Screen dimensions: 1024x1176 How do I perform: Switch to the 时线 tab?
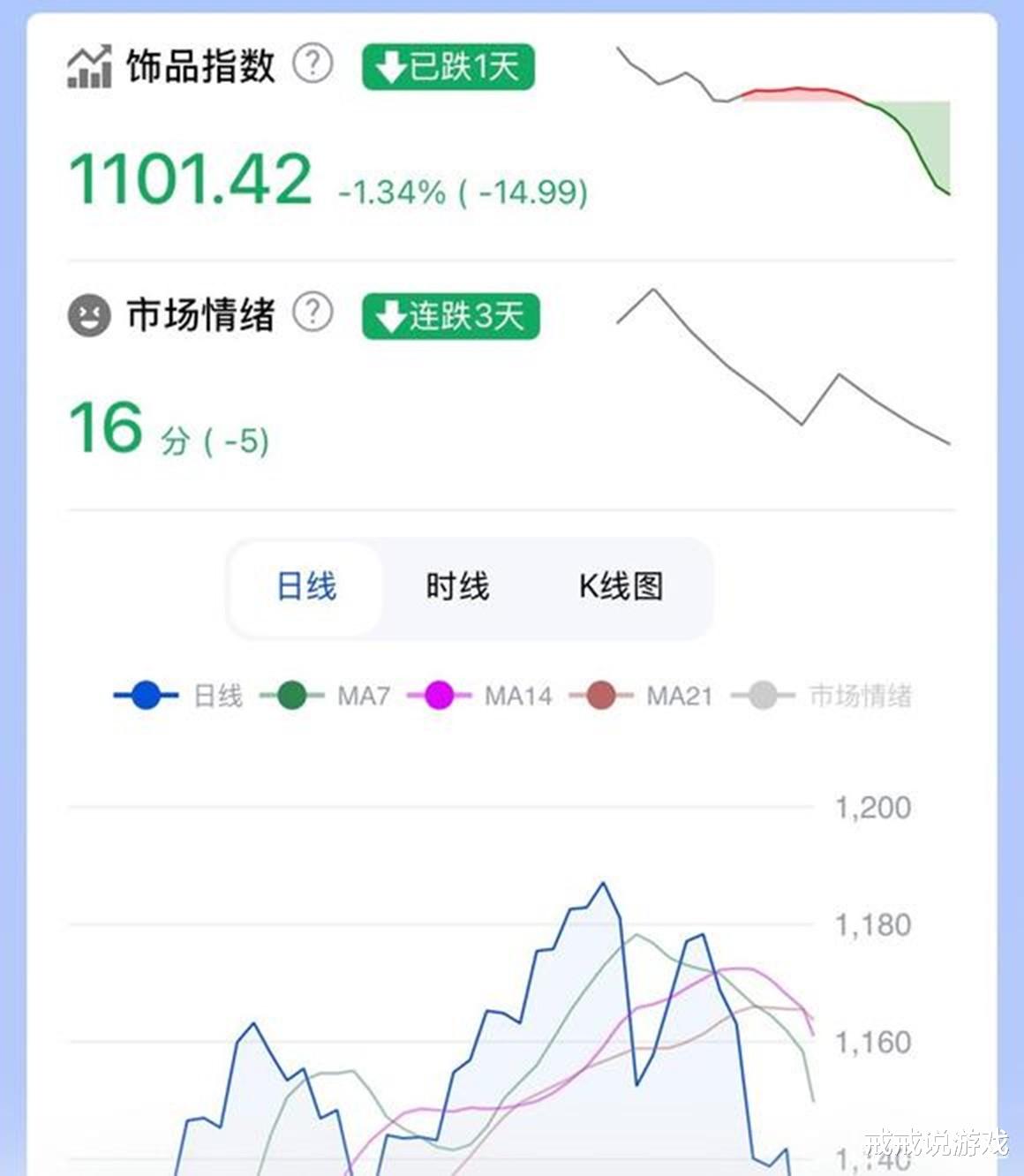[x=457, y=587]
